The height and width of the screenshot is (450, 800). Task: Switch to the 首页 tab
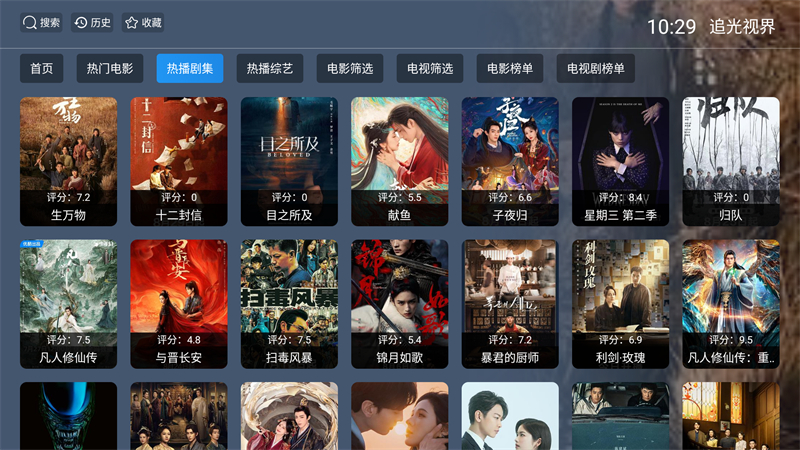coord(41,69)
